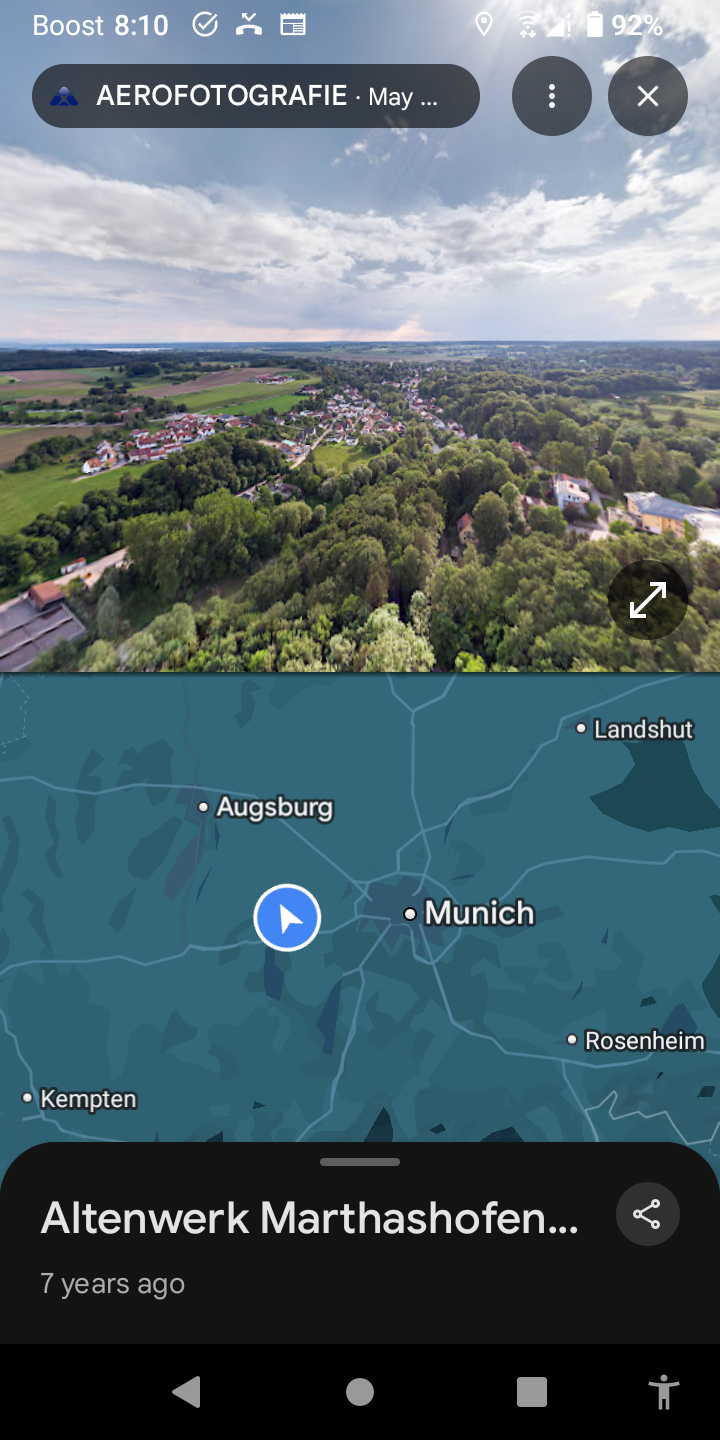Open the AEROFOTOGRAFIE contributor chip

[255, 96]
